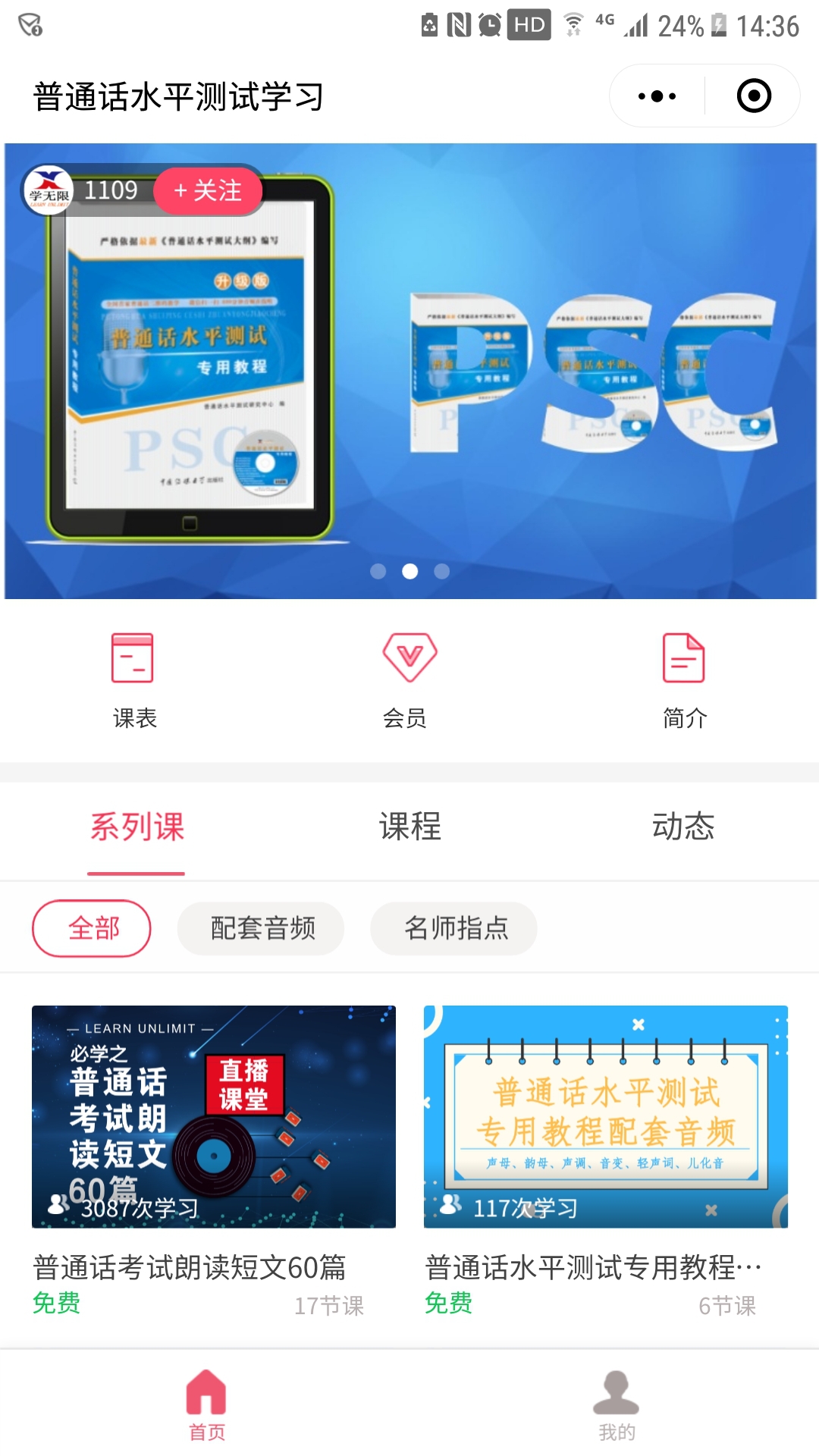Screen dimensions: 819x1456
Task: Open the 简介 introduction shortcut
Action: [x=684, y=679]
